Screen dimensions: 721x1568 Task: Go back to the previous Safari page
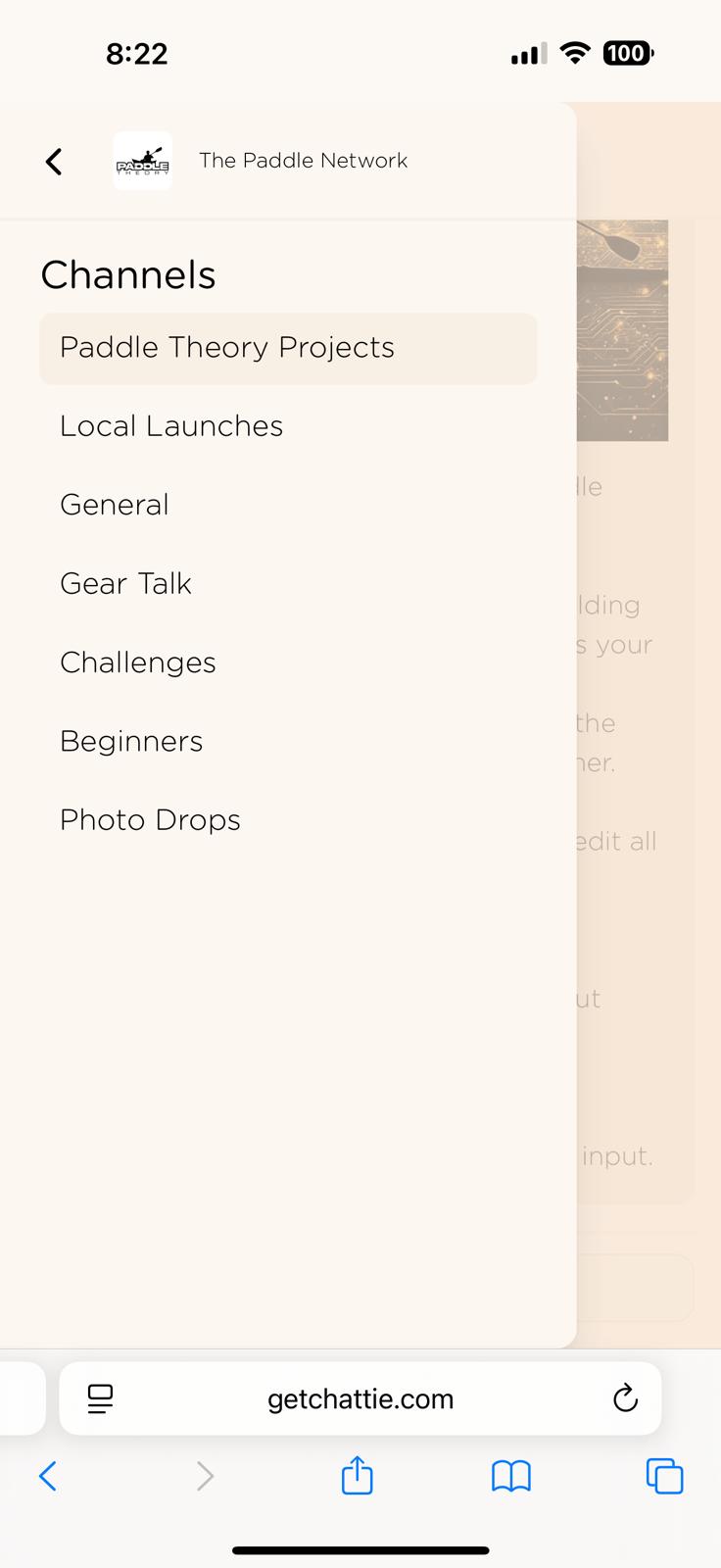48,1476
